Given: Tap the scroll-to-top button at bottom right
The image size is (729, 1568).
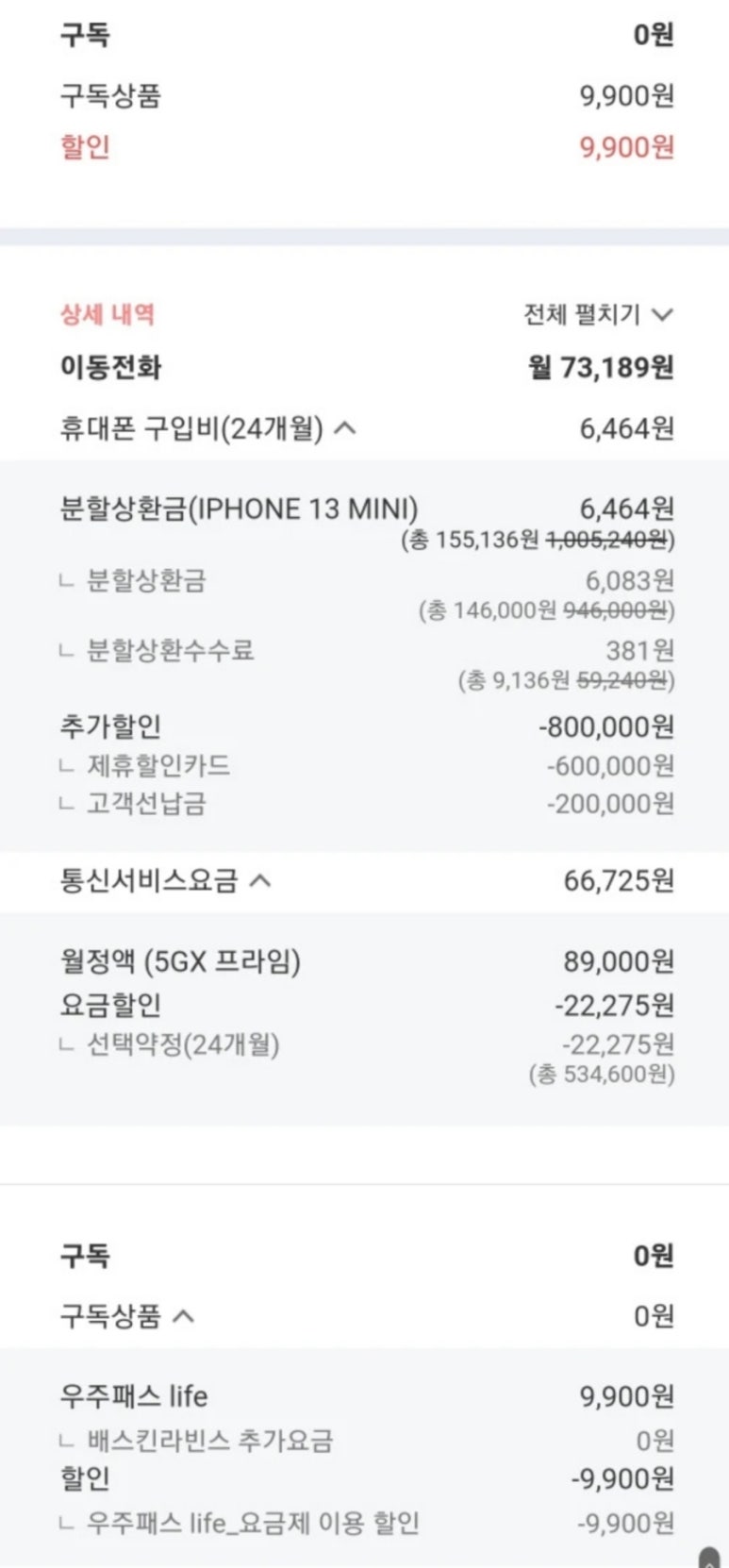Looking at the screenshot, I should tap(710, 1558).
